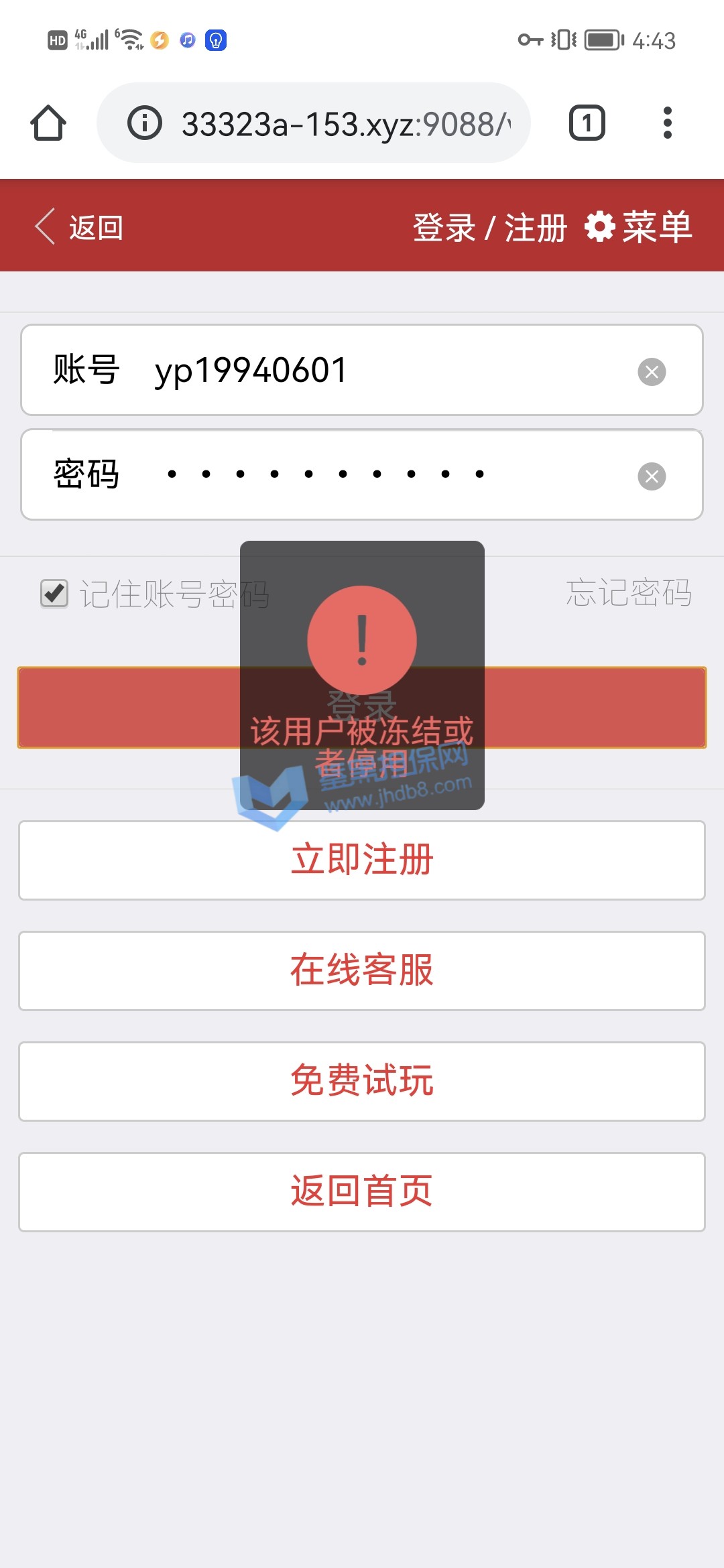The height and width of the screenshot is (1568, 724).
Task: Select 立即注册 to register
Action: (362, 860)
